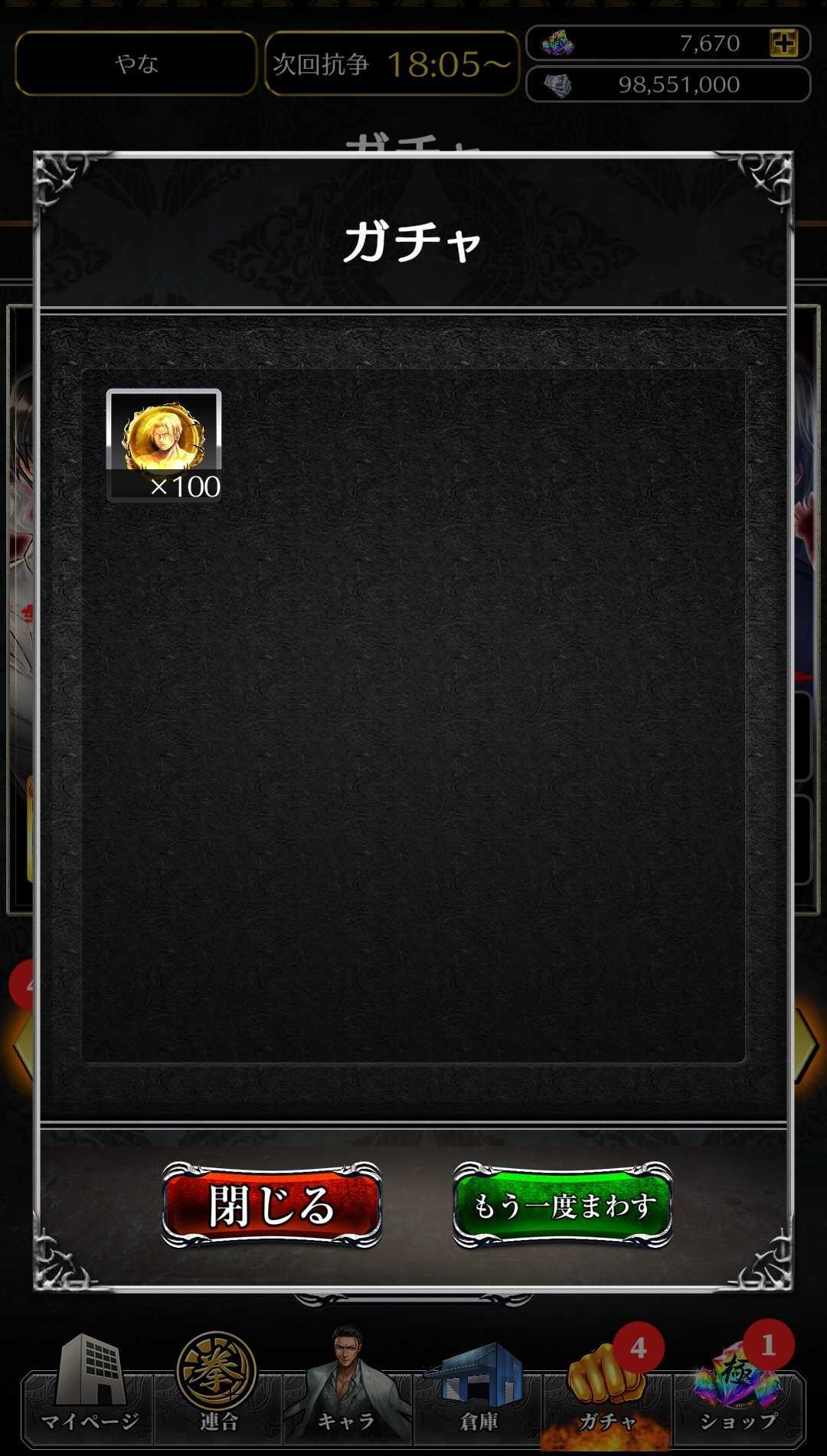Viewport: 827px width, 1456px height.
Task: Open the ×100 gold medal reward item
Action: (x=164, y=444)
